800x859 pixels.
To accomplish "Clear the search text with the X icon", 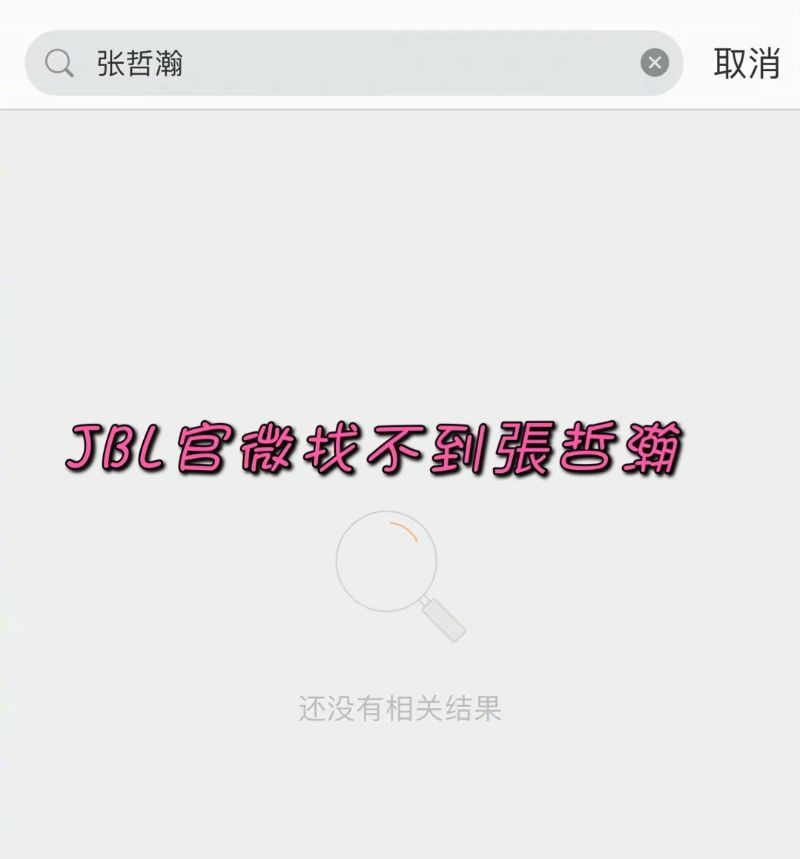I will tap(654, 63).
